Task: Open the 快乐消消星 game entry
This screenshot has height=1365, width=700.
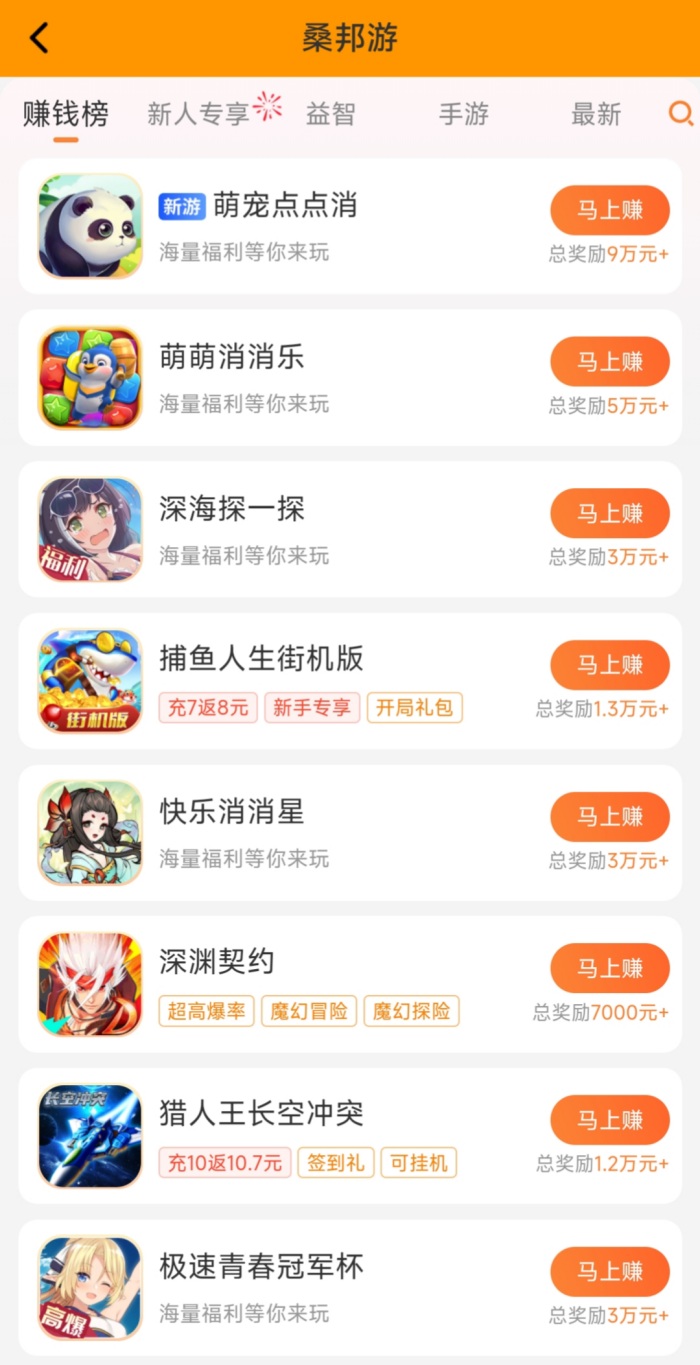Action: (231, 811)
